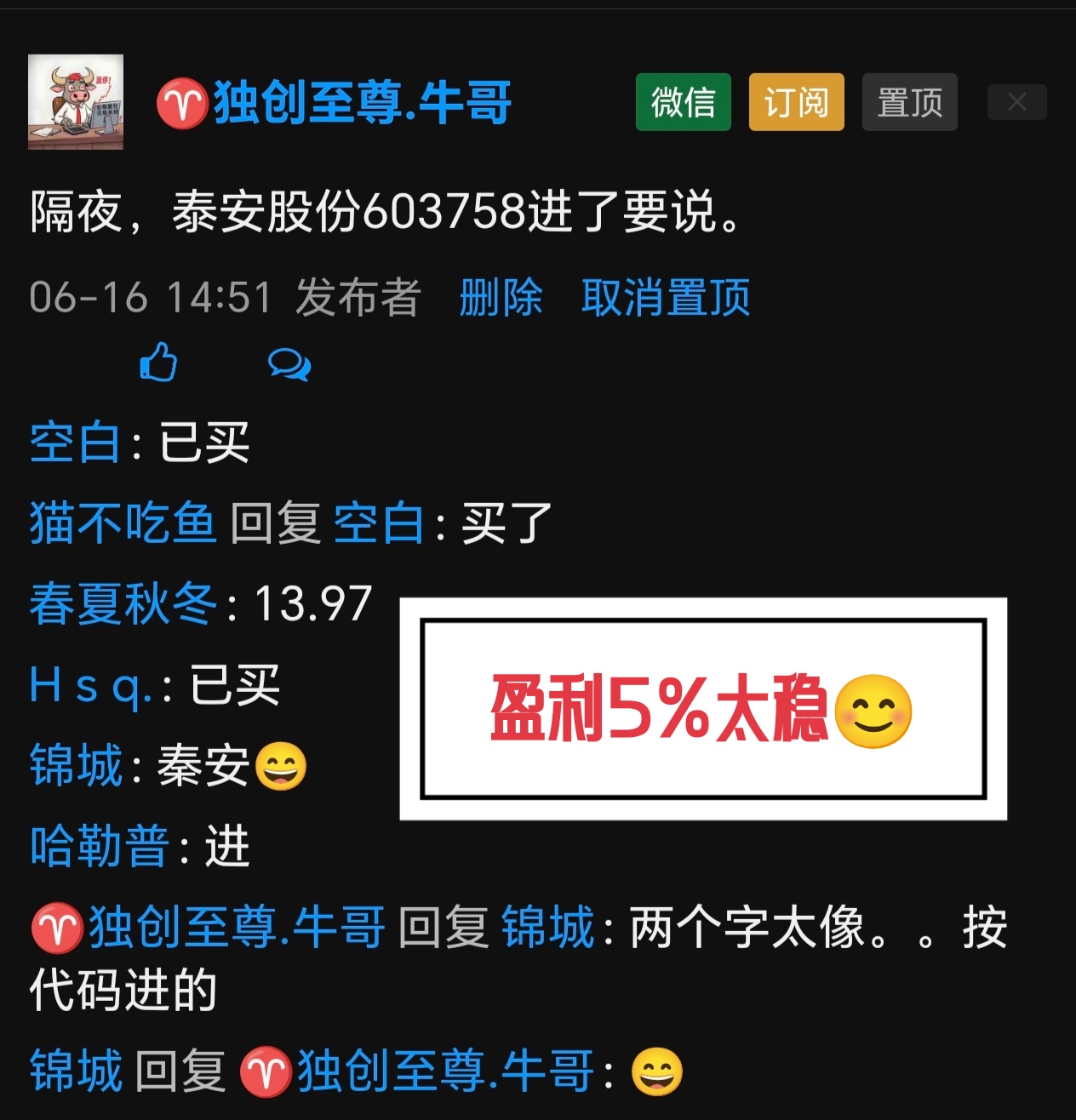1076x1120 pixels.
Task: Open 独创至尊.牛哥 profile from post header
Action: pos(362,103)
